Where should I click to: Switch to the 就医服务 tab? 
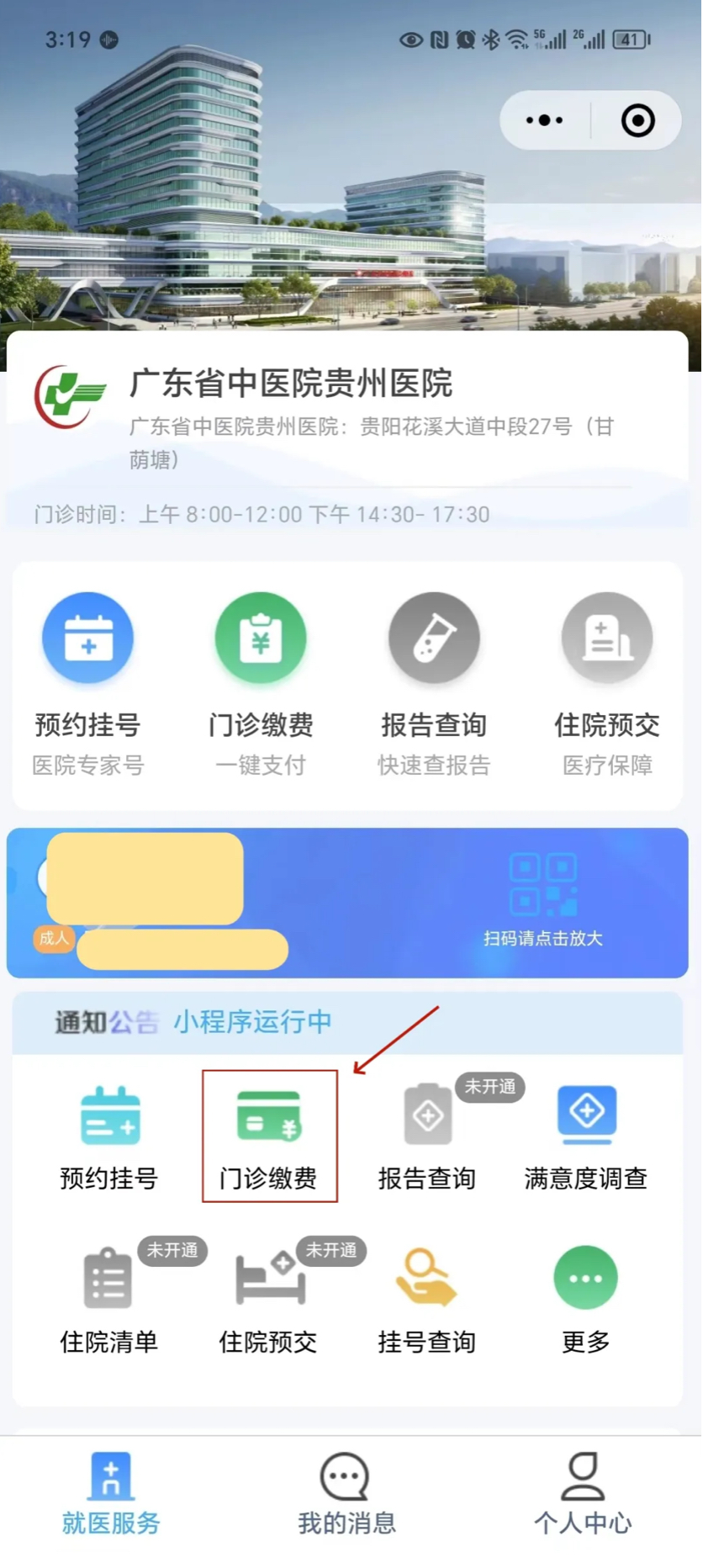click(x=111, y=1494)
